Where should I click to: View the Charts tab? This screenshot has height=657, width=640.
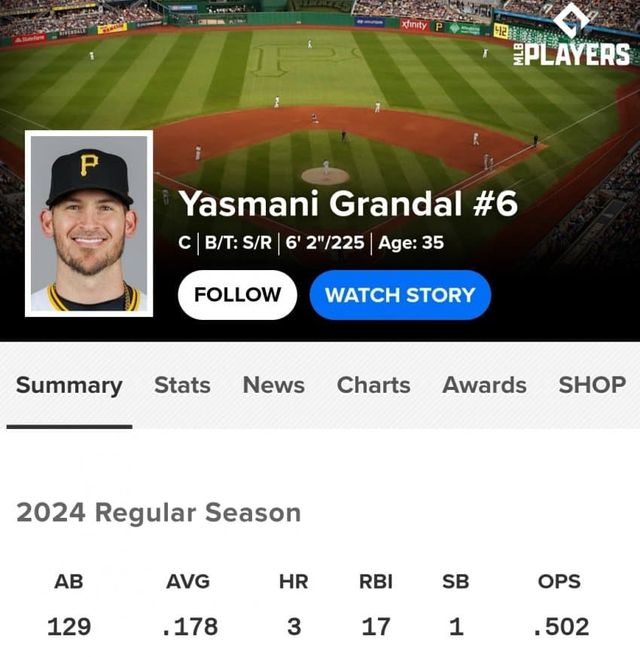click(x=373, y=385)
